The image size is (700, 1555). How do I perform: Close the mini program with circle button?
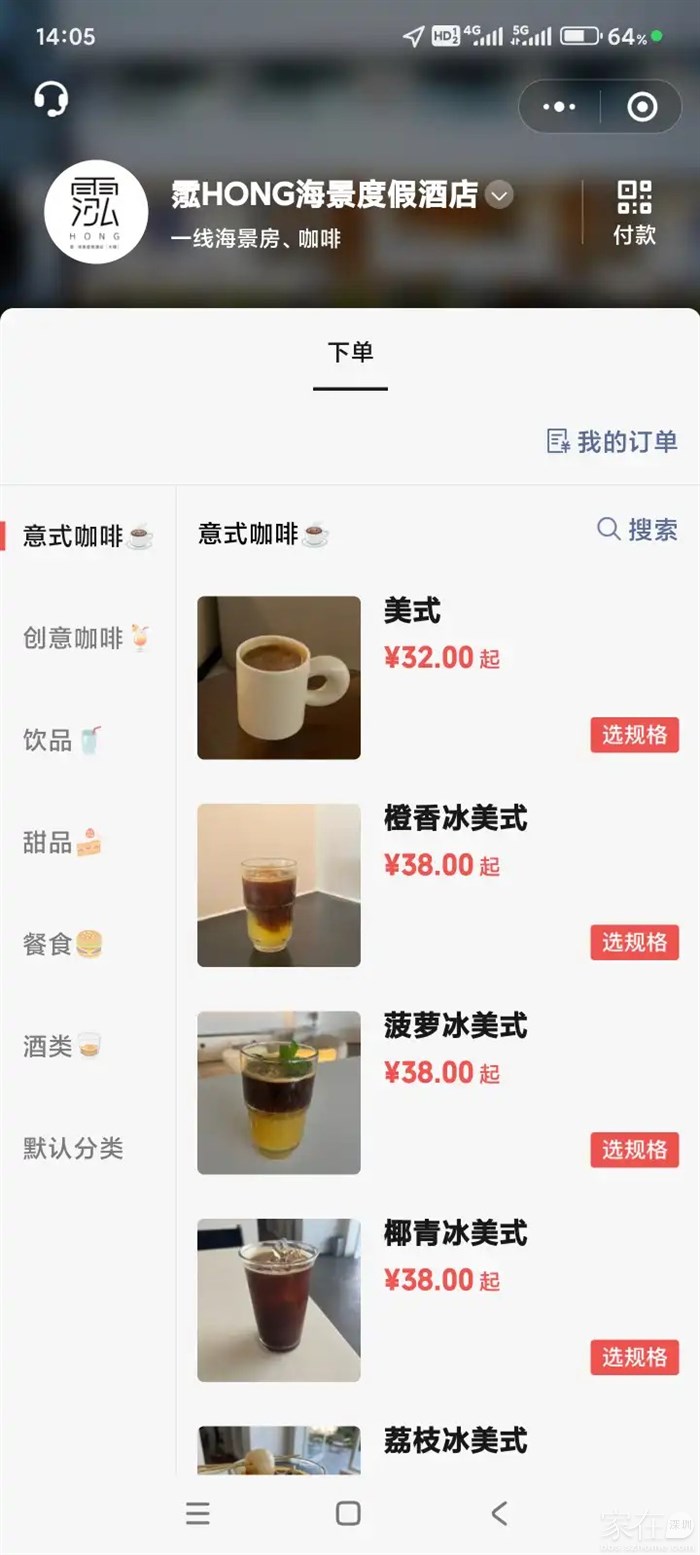click(x=641, y=106)
